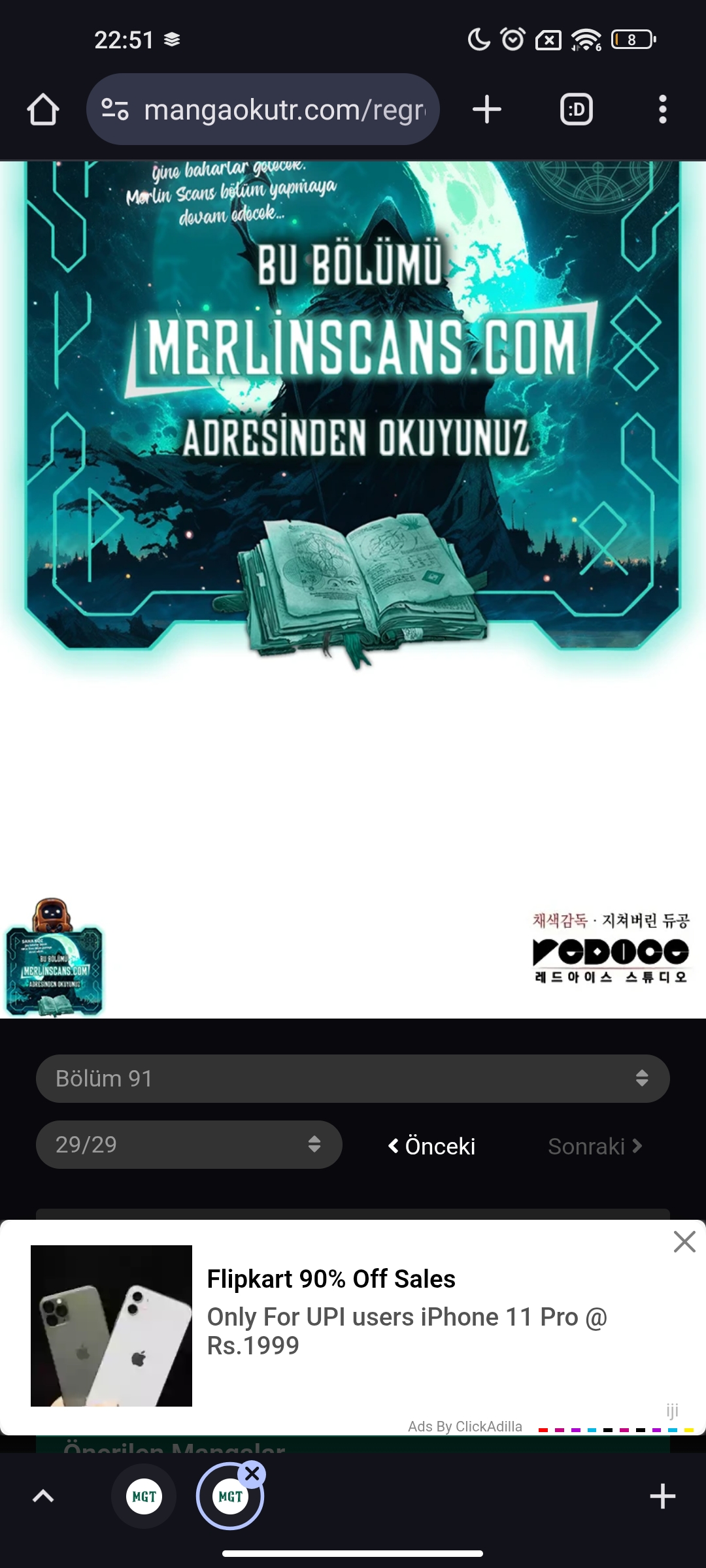Open the 29/29 page selector
This screenshot has height=1568, width=706.
tap(189, 1145)
